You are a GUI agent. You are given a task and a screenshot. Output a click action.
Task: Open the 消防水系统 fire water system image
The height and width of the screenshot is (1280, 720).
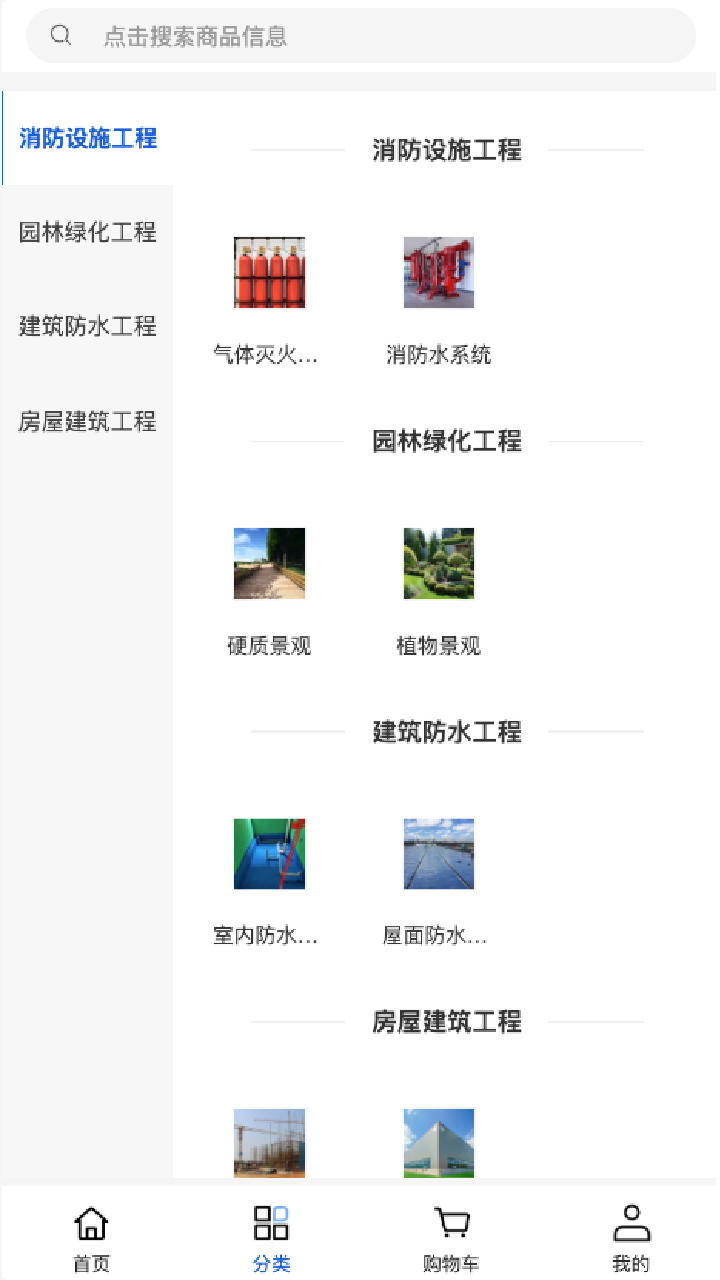coord(438,272)
